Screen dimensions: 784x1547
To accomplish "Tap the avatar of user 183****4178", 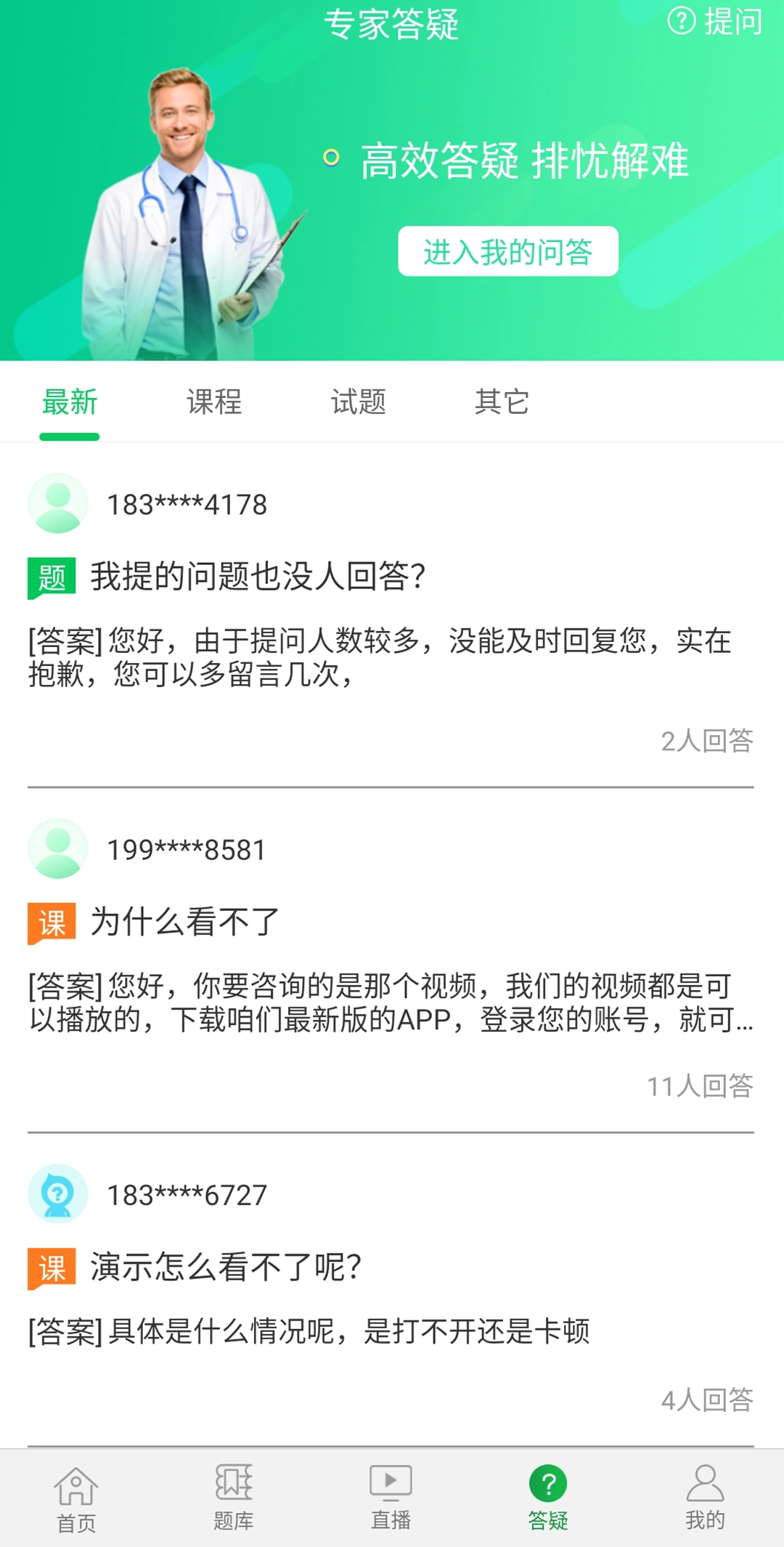I will click(57, 503).
